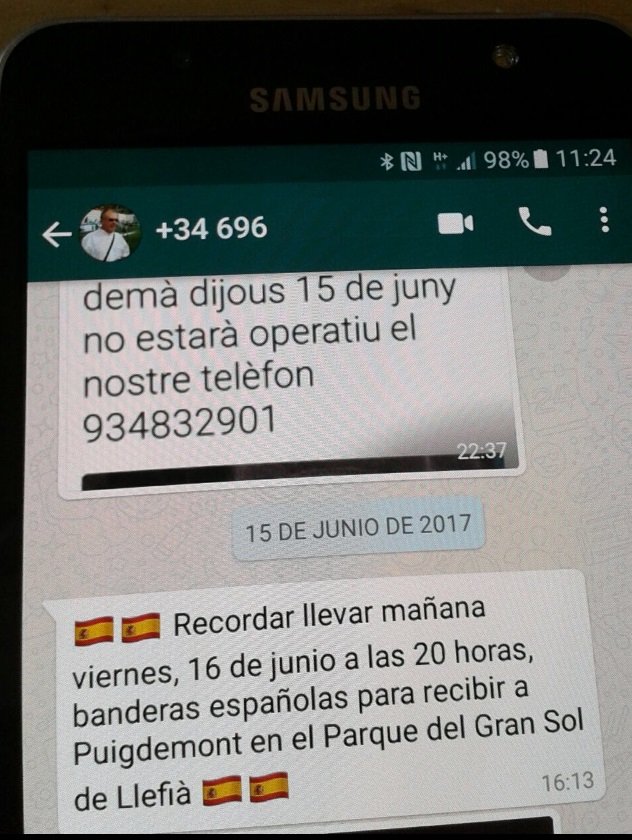Open the three-dot overflow menu

pos(604,219)
